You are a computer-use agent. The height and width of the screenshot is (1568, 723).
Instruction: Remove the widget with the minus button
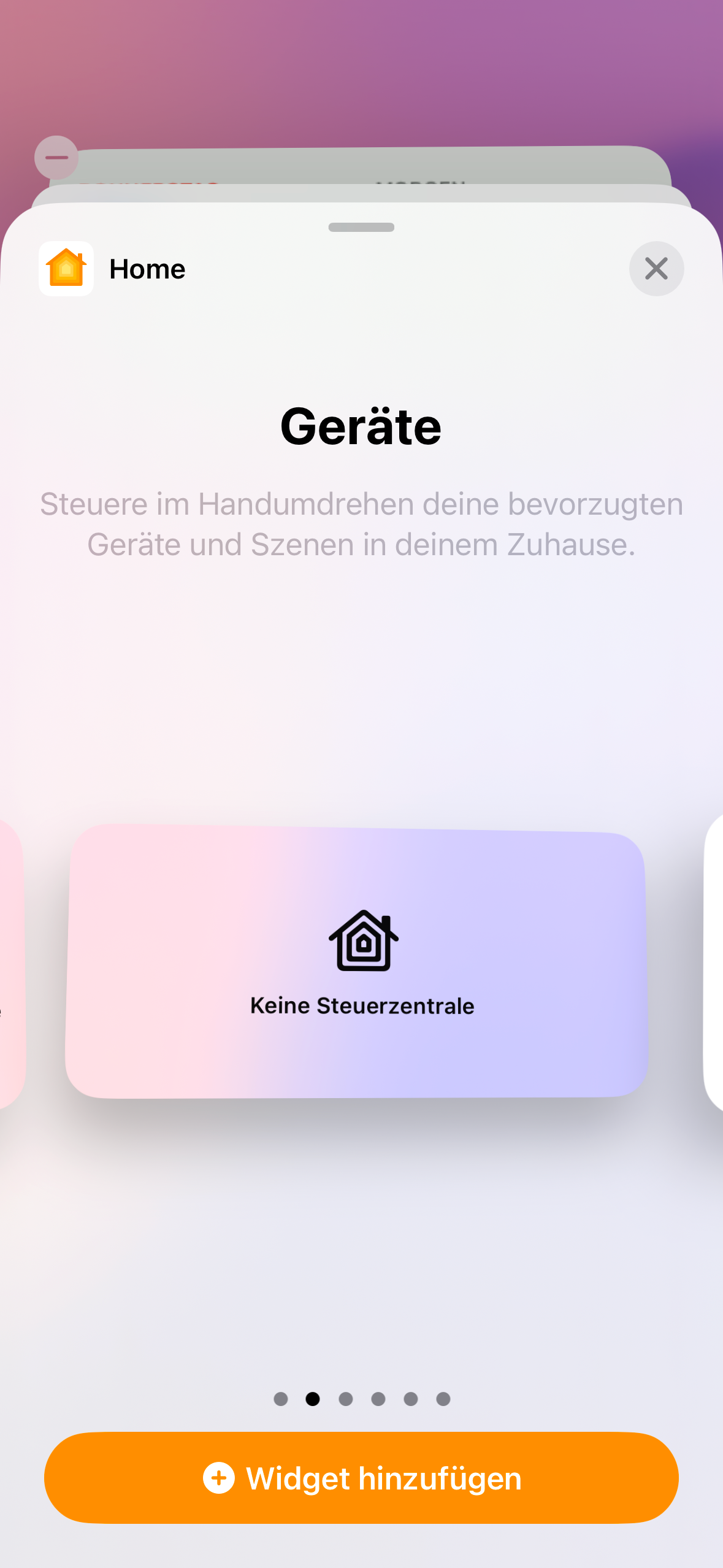point(56,158)
